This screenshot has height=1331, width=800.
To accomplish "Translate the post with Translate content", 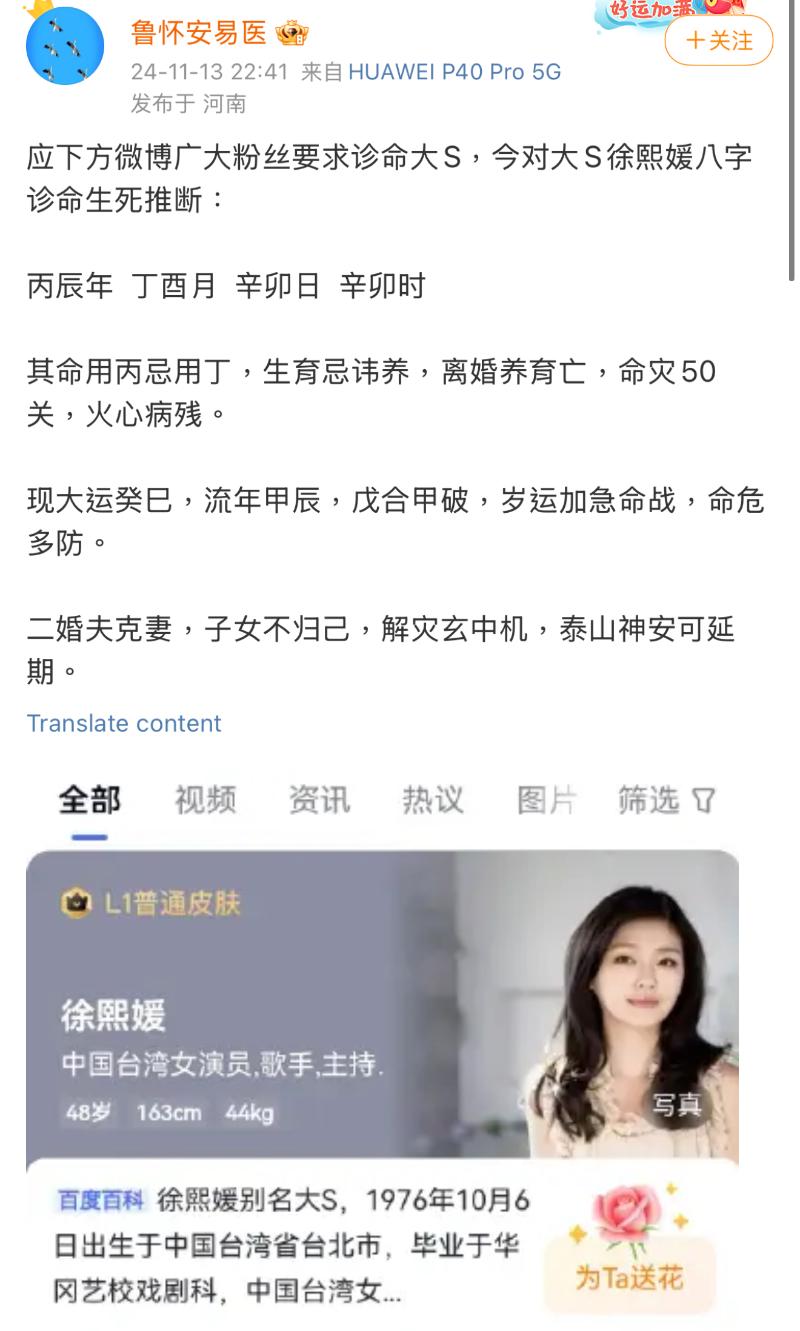I will pyautogui.click(x=124, y=723).
